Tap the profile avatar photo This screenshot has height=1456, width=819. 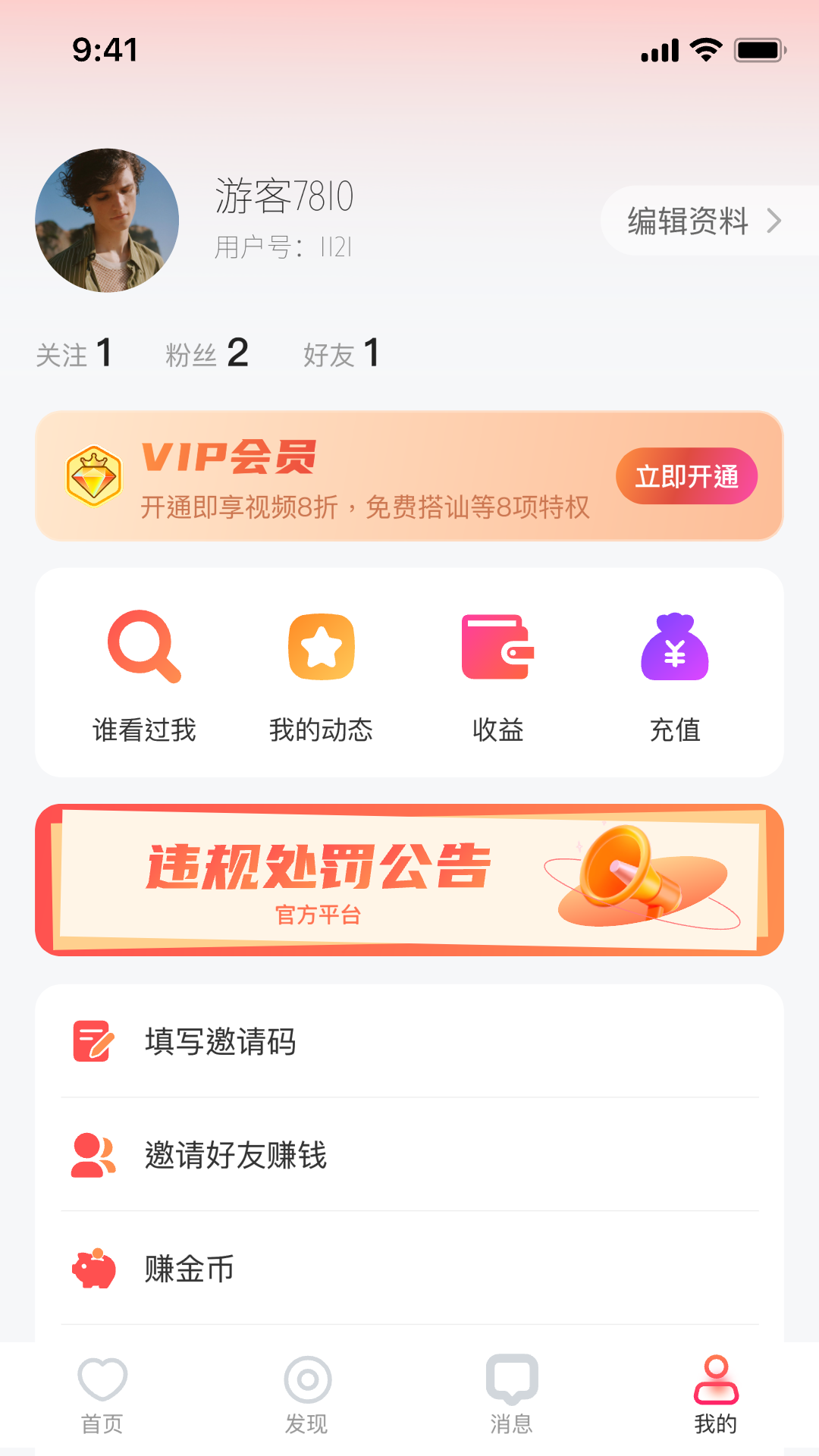pyautogui.click(x=107, y=221)
